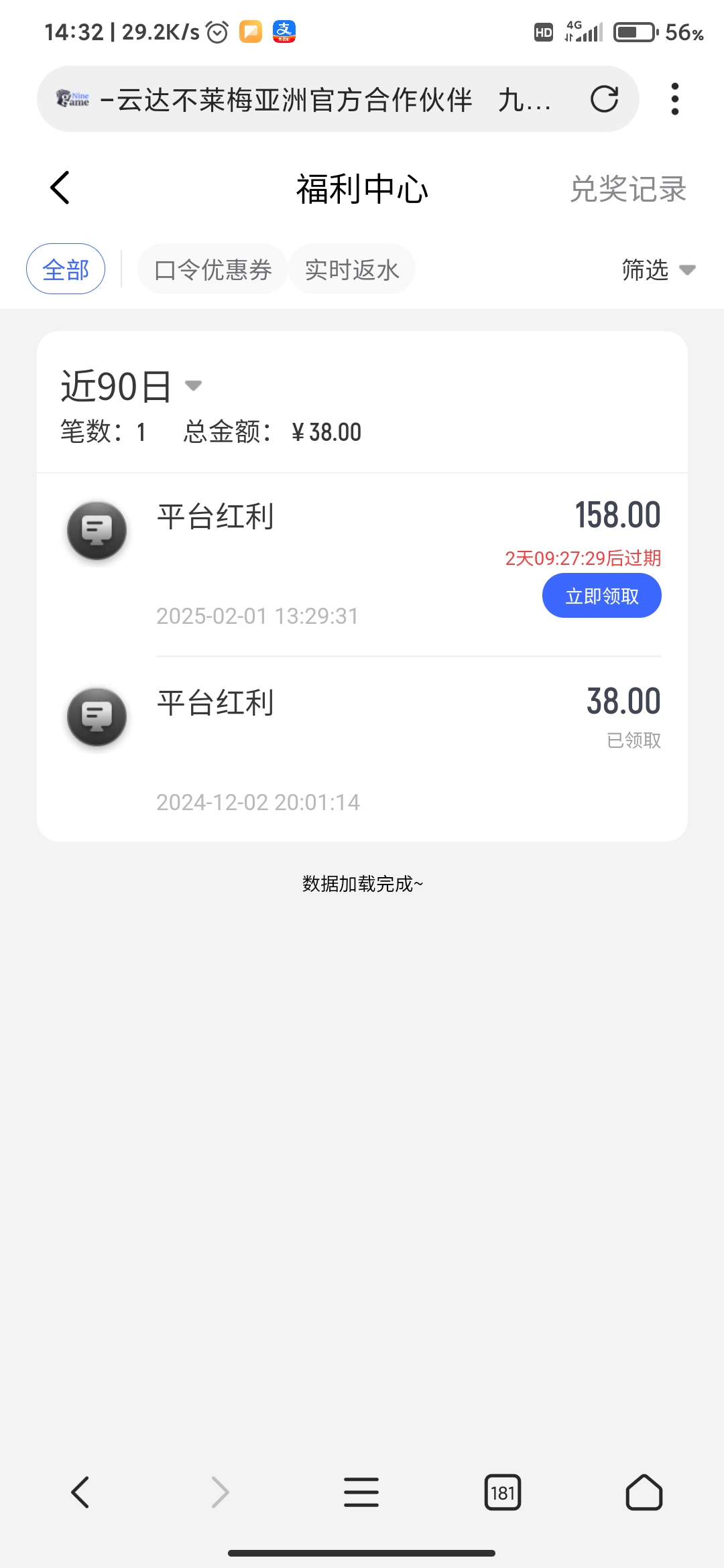
Task: Open Alipay from the status bar icon
Action: (284, 31)
